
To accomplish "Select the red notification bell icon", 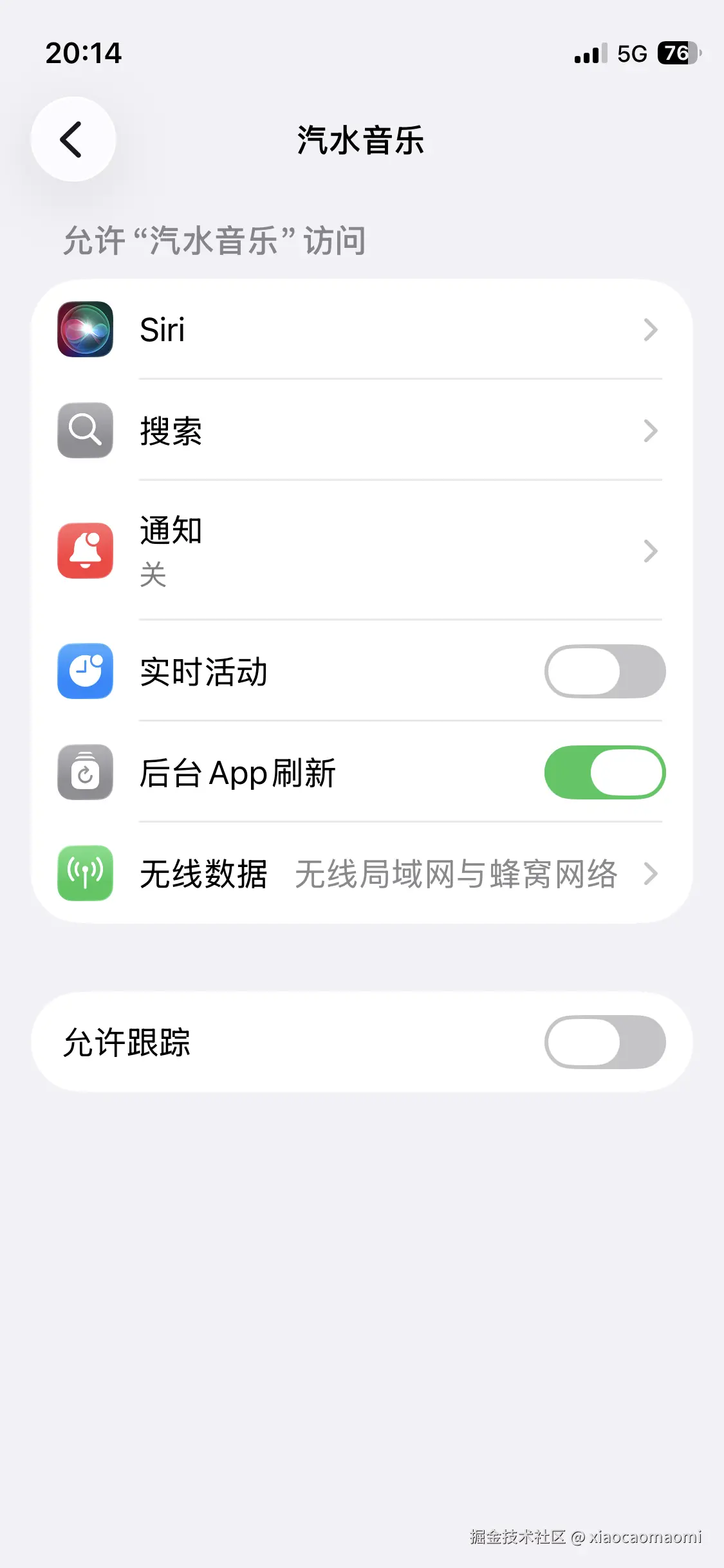I will point(84,552).
